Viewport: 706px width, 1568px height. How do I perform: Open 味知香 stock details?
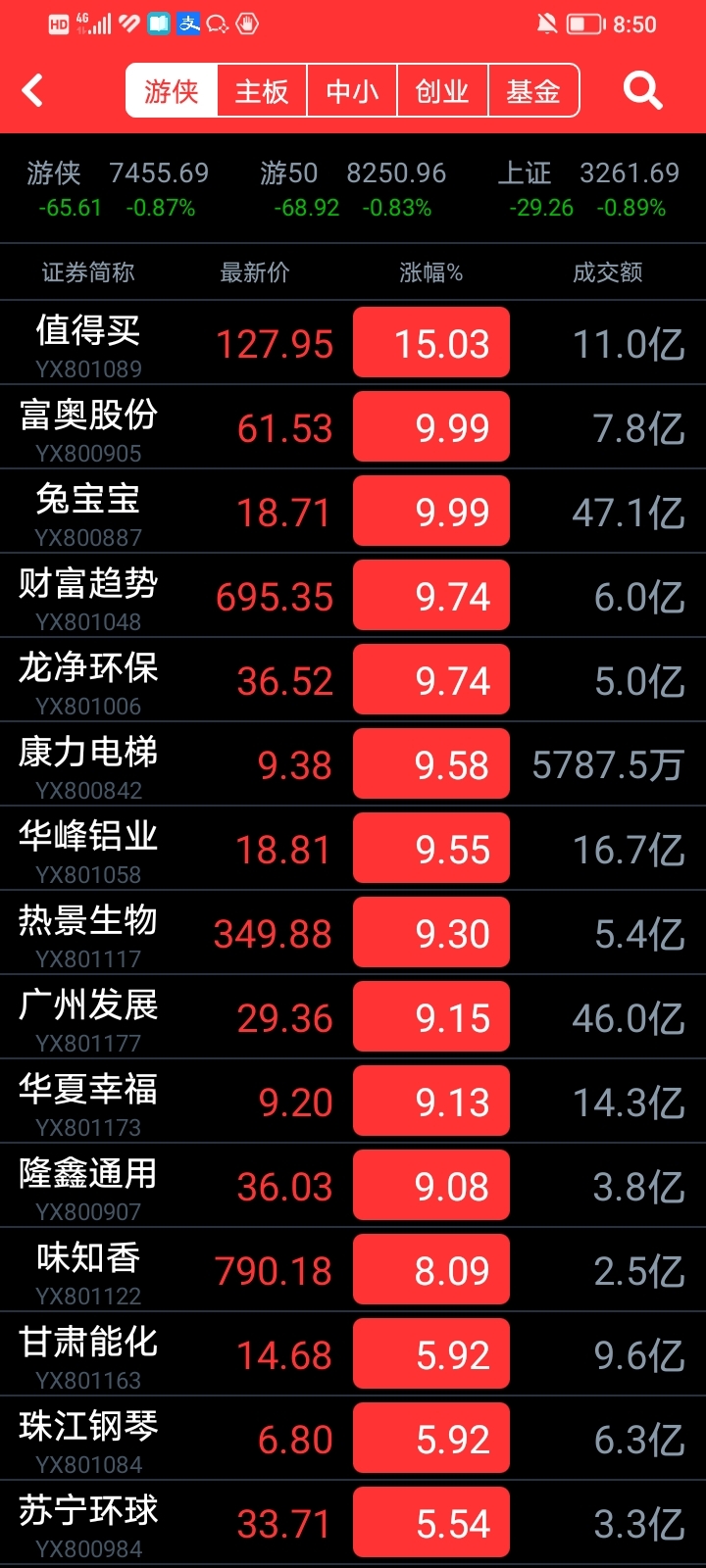[x=353, y=1270]
